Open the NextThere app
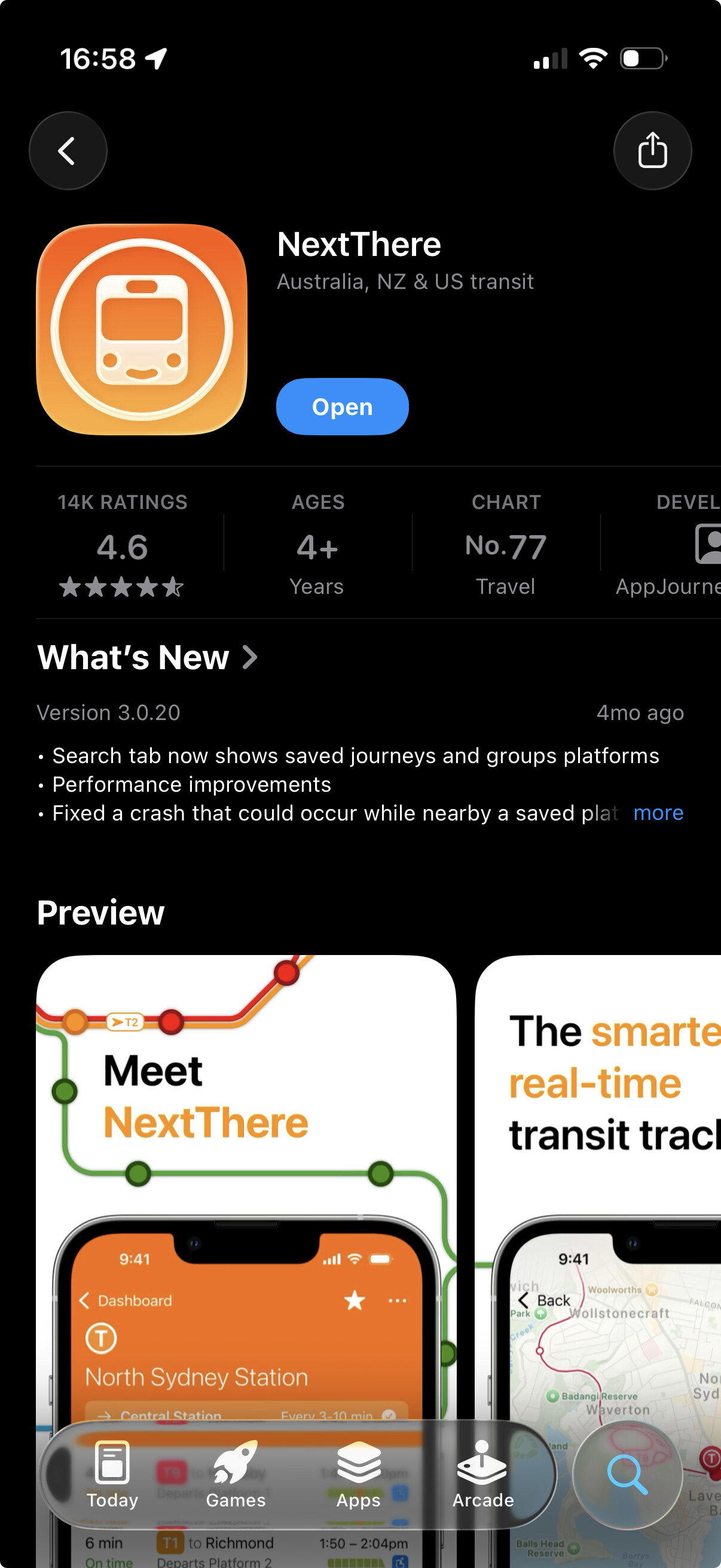 pyautogui.click(x=342, y=407)
